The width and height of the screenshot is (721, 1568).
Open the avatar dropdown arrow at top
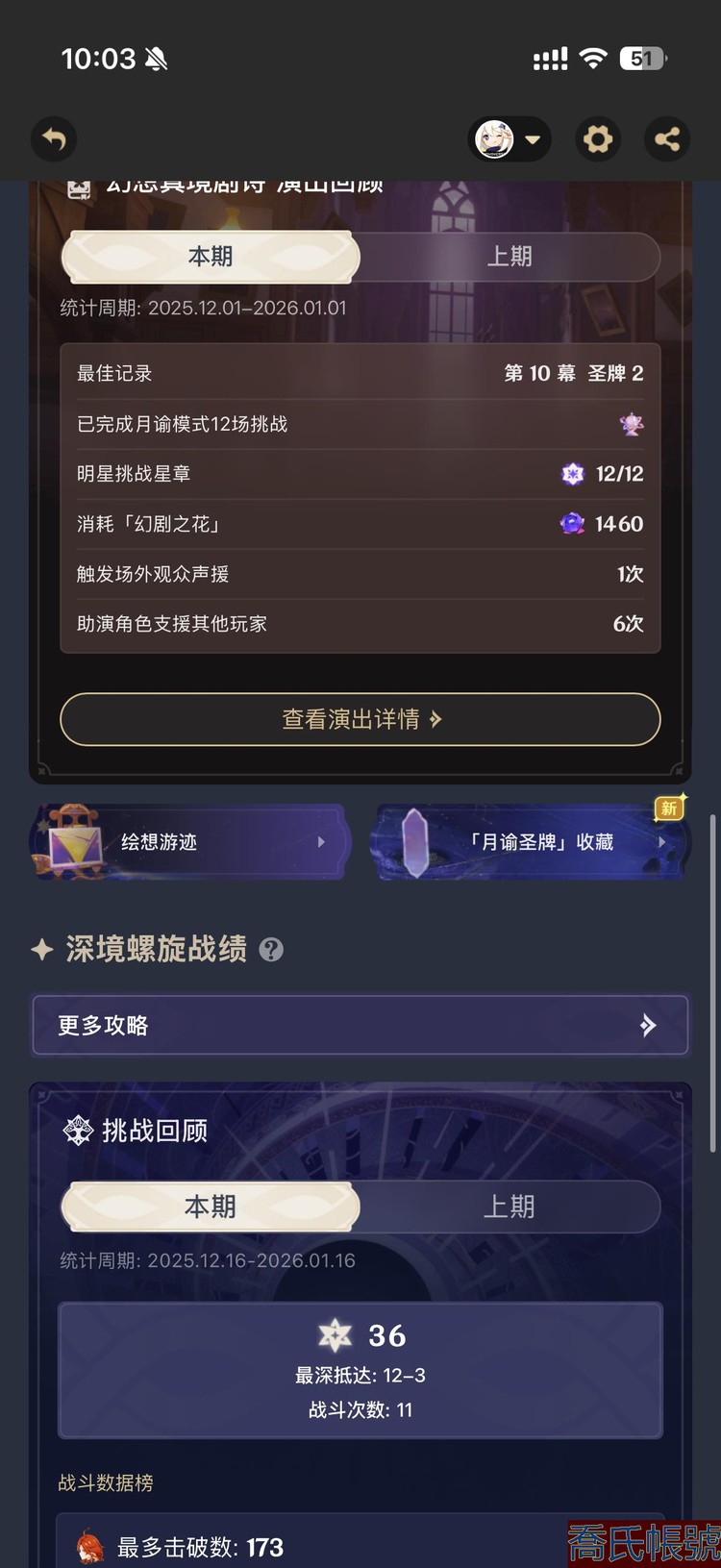pyautogui.click(x=535, y=139)
